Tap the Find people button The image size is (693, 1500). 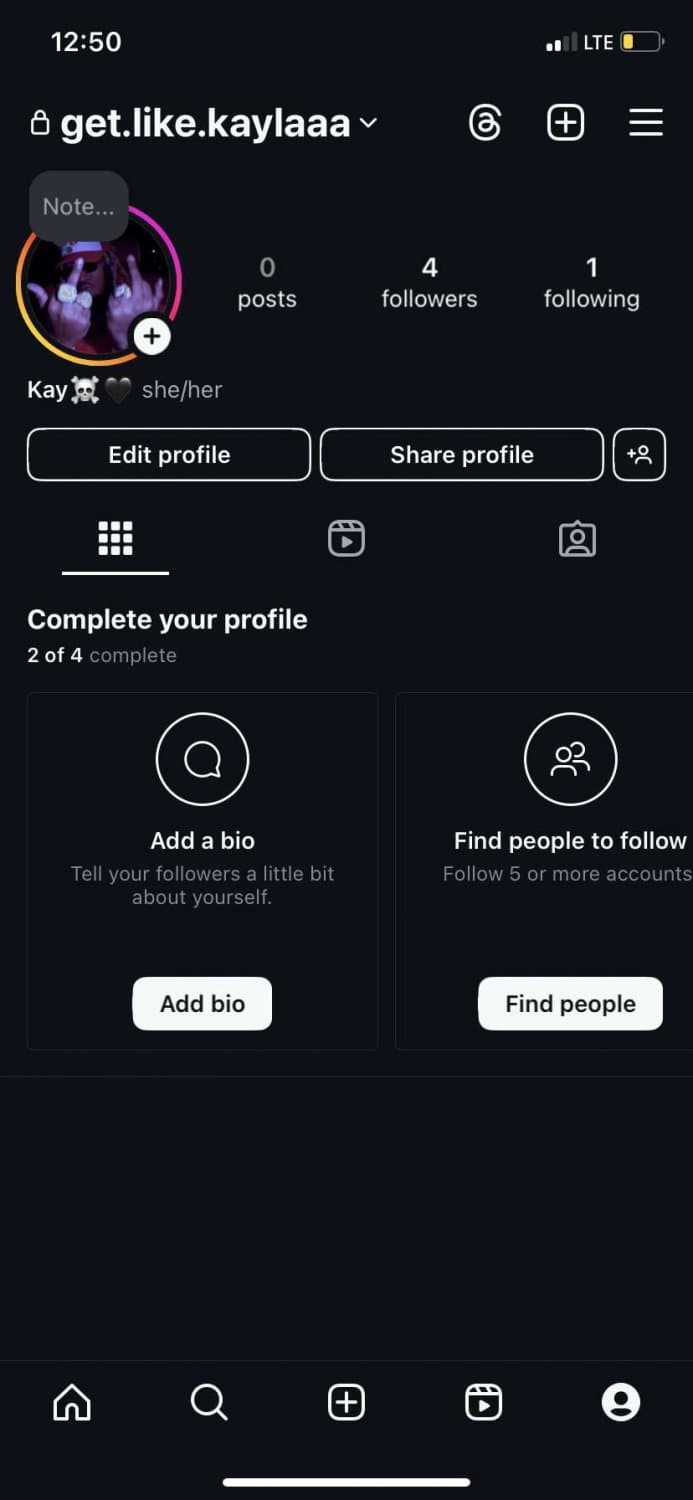pos(570,1003)
